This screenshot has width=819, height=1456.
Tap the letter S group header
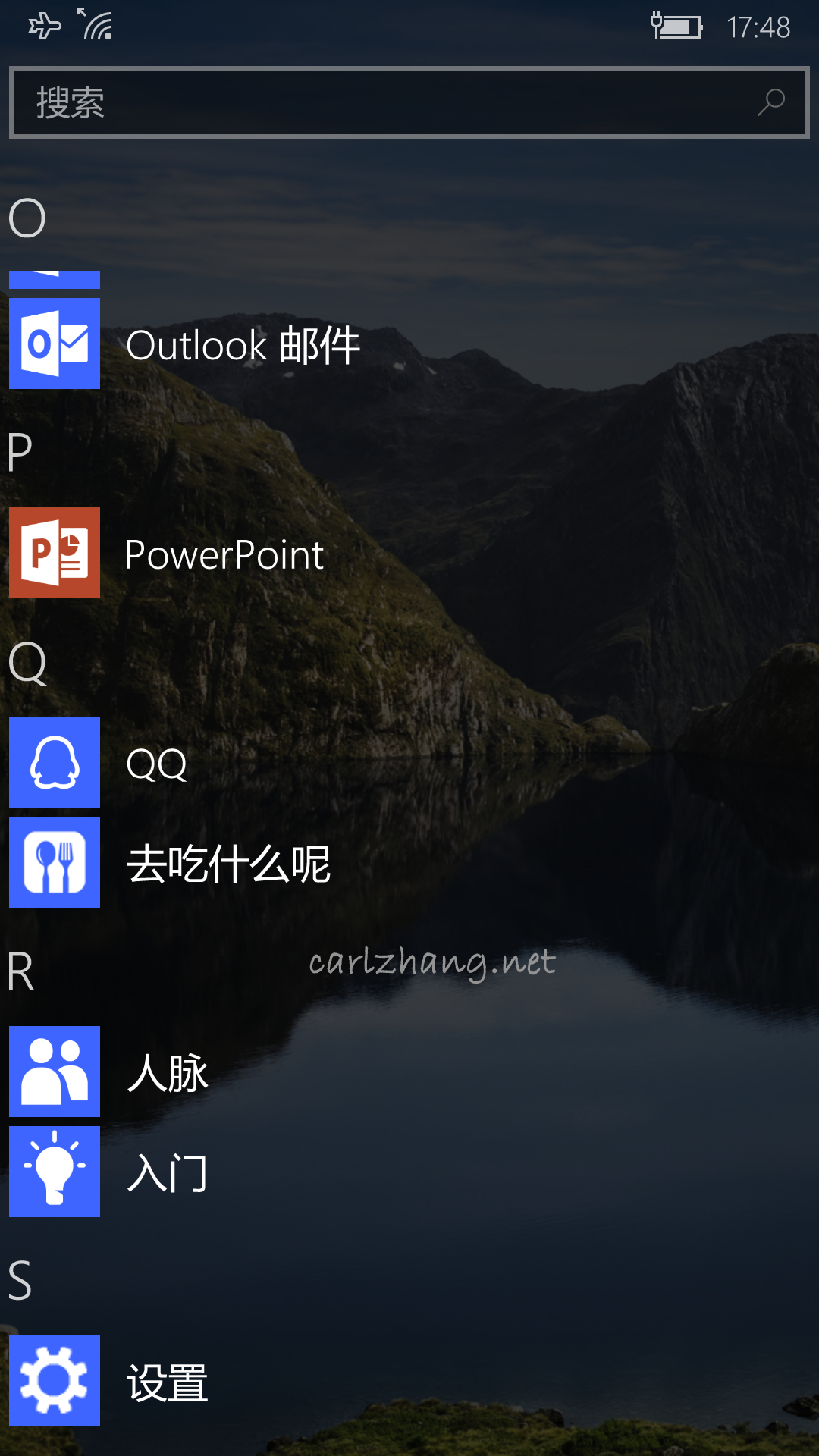(20, 1282)
